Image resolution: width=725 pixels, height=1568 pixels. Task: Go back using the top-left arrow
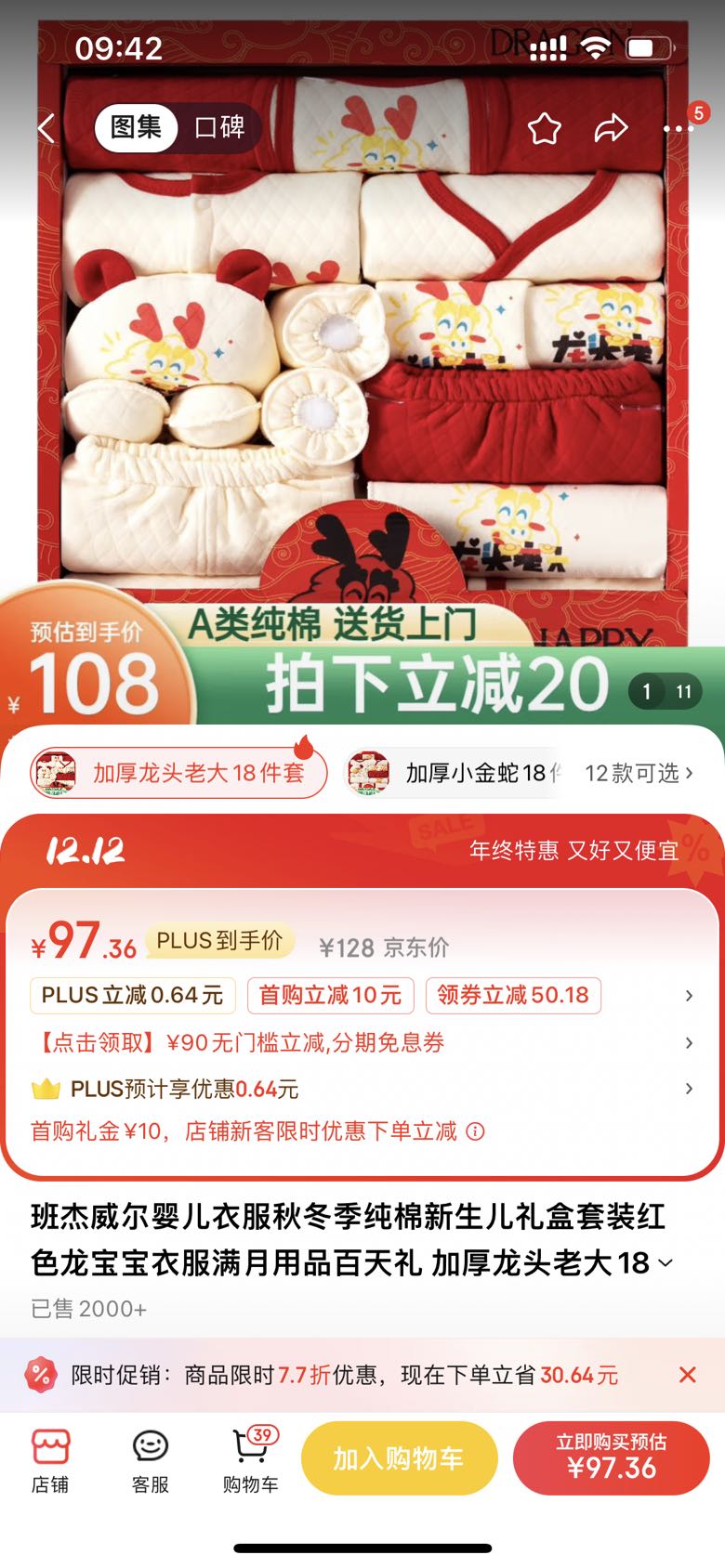pyautogui.click(x=46, y=128)
